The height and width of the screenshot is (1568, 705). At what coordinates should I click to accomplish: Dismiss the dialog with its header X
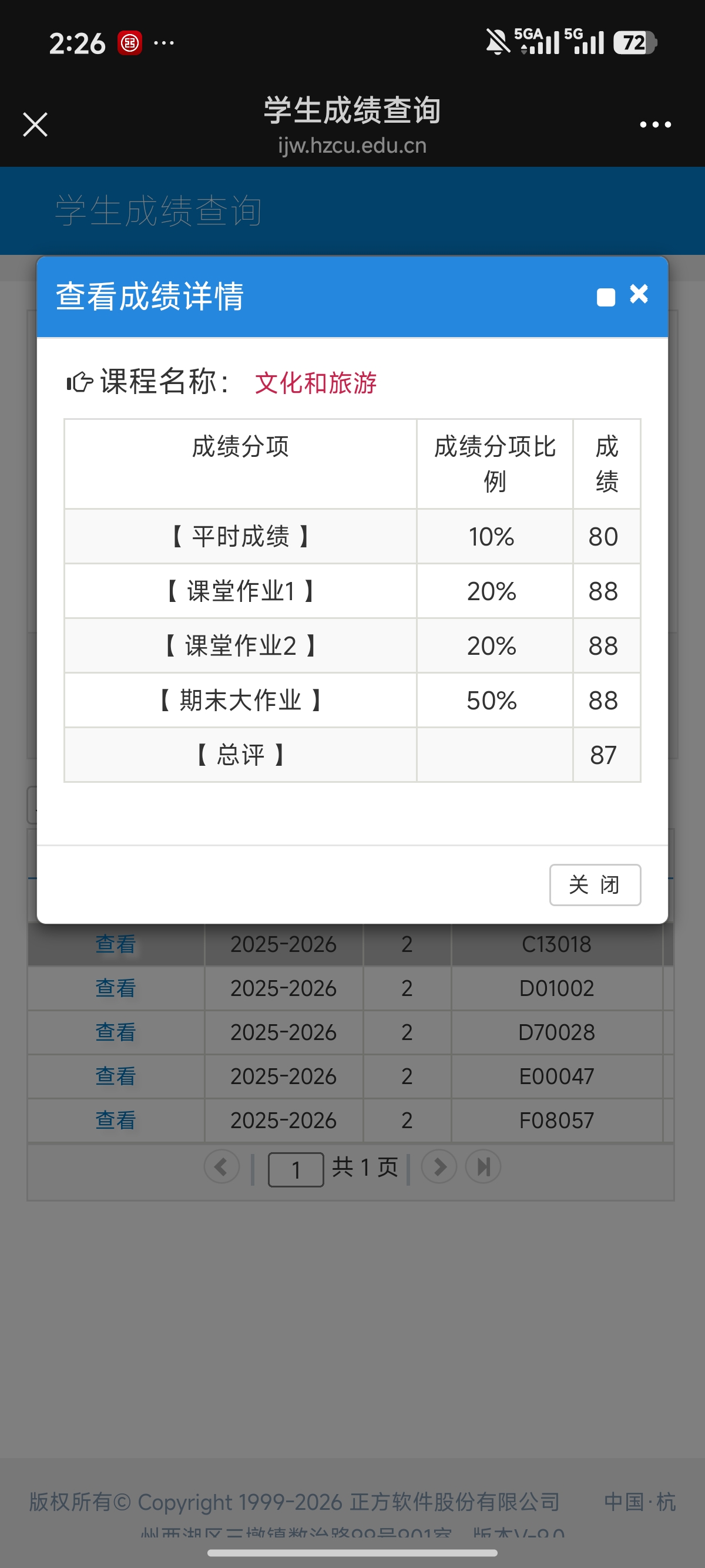(x=639, y=294)
